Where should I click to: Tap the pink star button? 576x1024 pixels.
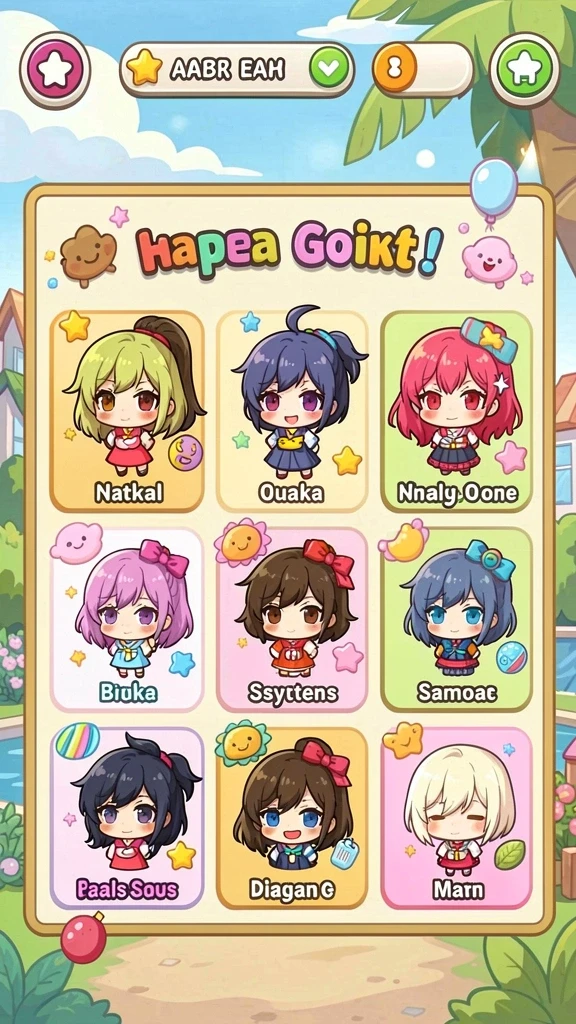coord(55,69)
